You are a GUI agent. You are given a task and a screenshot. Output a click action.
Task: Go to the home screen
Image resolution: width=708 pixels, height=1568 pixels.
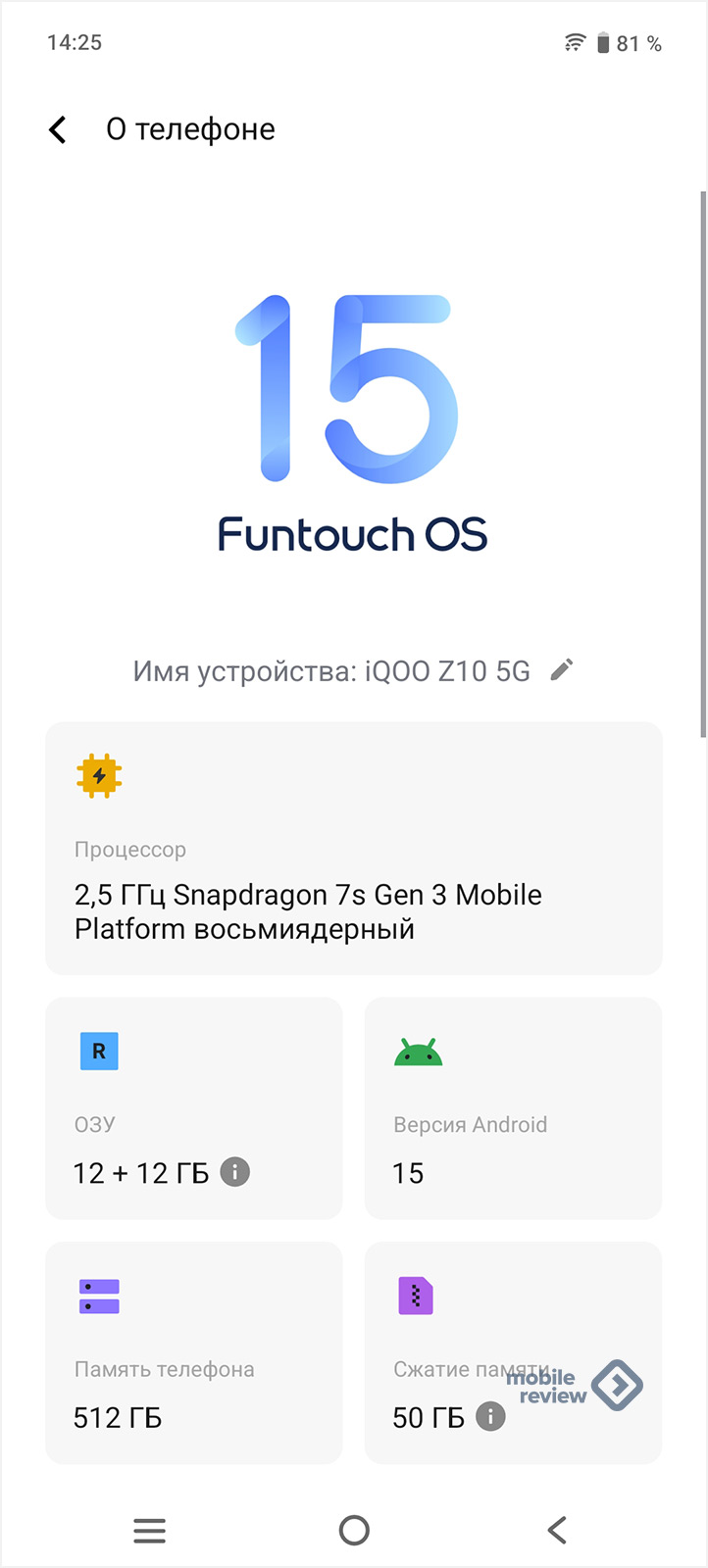click(x=354, y=1530)
